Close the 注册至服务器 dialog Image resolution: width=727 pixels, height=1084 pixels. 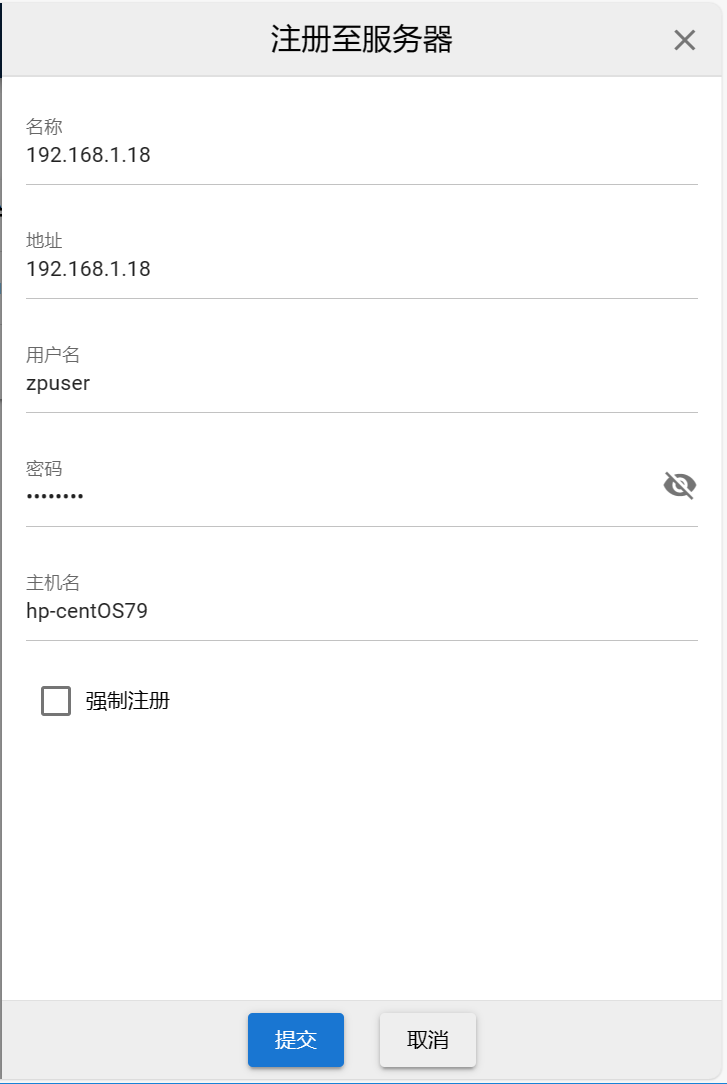[684, 40]
